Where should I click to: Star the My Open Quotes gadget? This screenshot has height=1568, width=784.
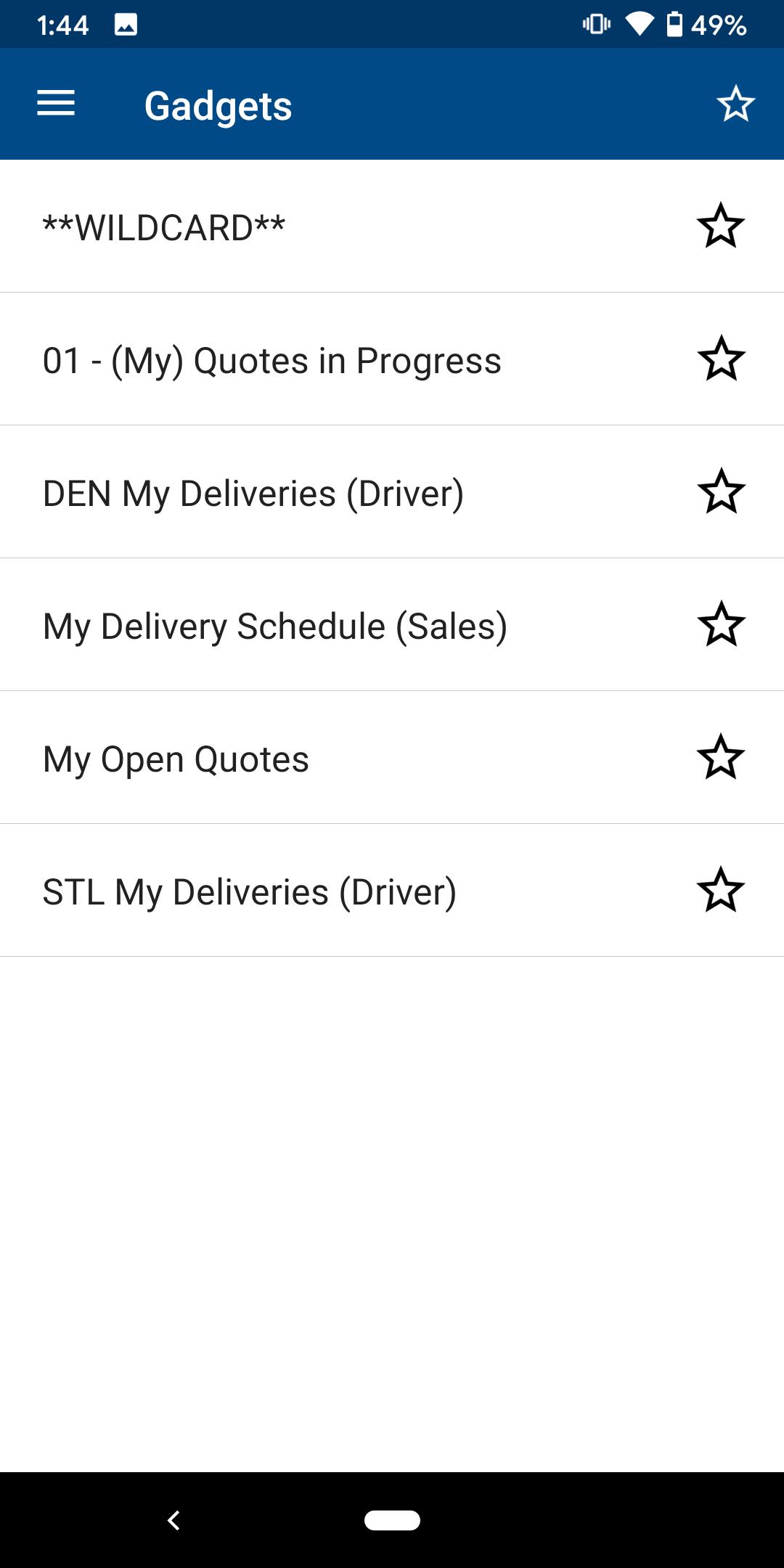[x=721, y=757]
